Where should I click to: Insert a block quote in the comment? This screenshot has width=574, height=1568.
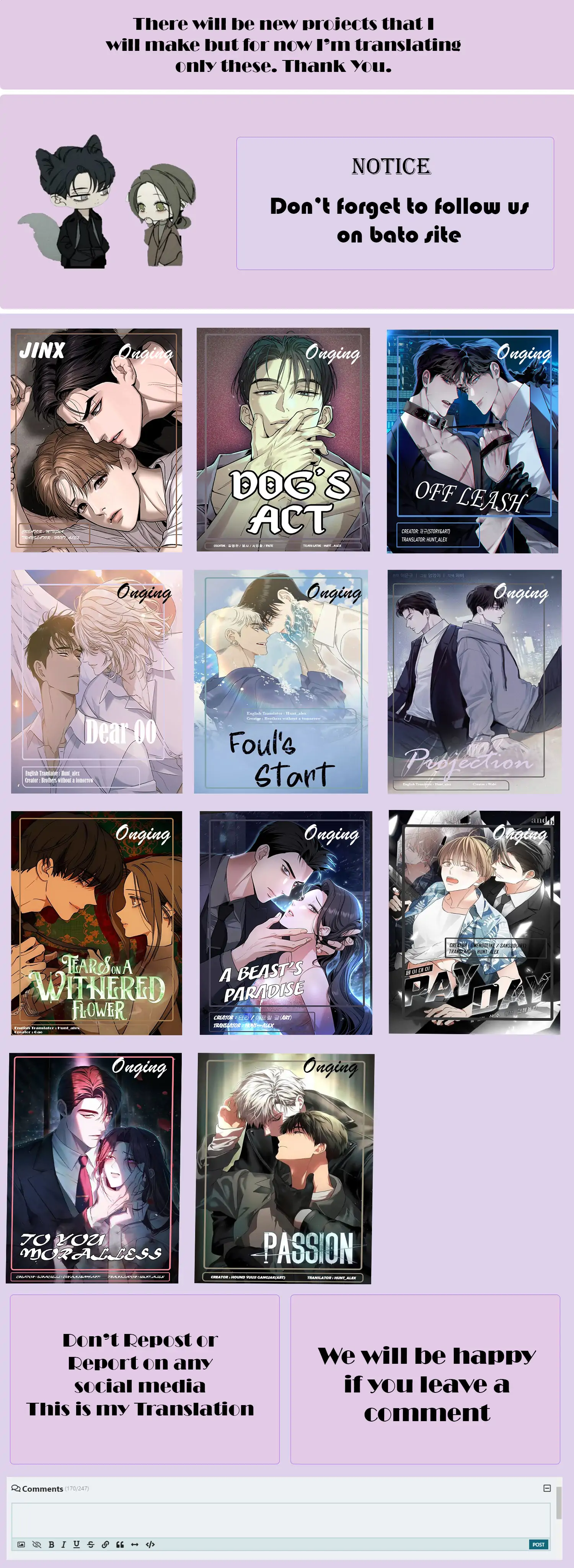click(120, 1544)
